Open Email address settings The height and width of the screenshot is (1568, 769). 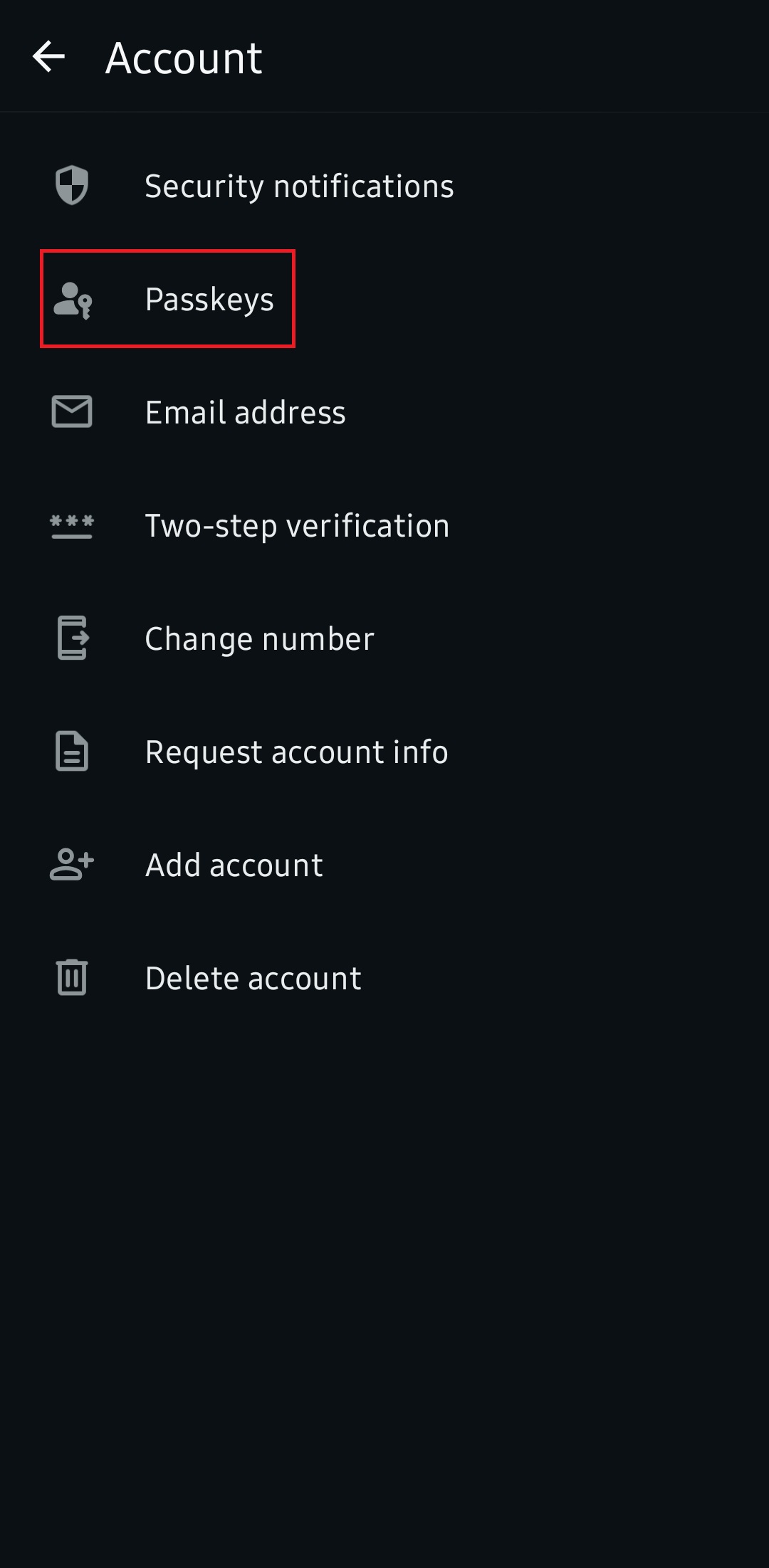click(384, 412)
